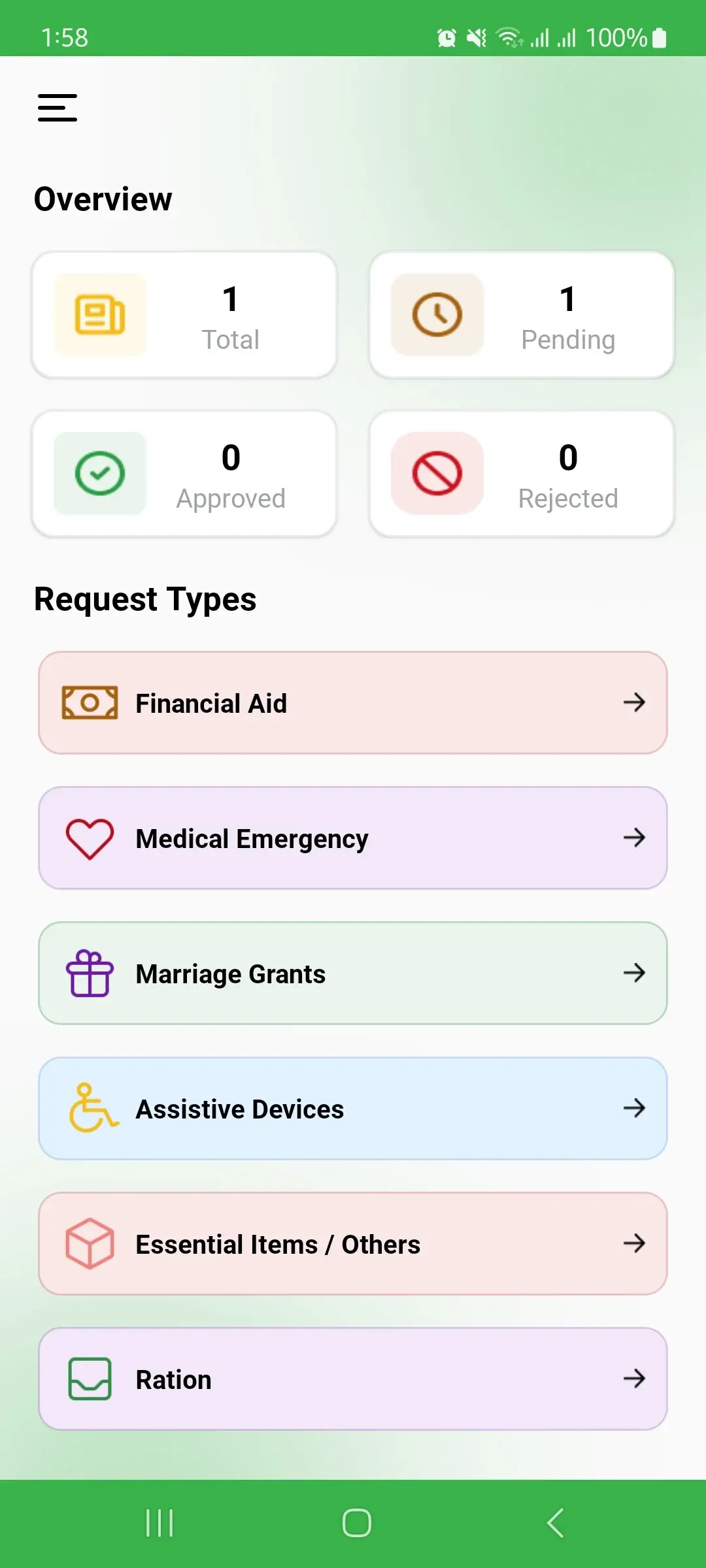Open the Marriage Grants request type
This screenshot has width=706, height=1568.
point(353,973)
